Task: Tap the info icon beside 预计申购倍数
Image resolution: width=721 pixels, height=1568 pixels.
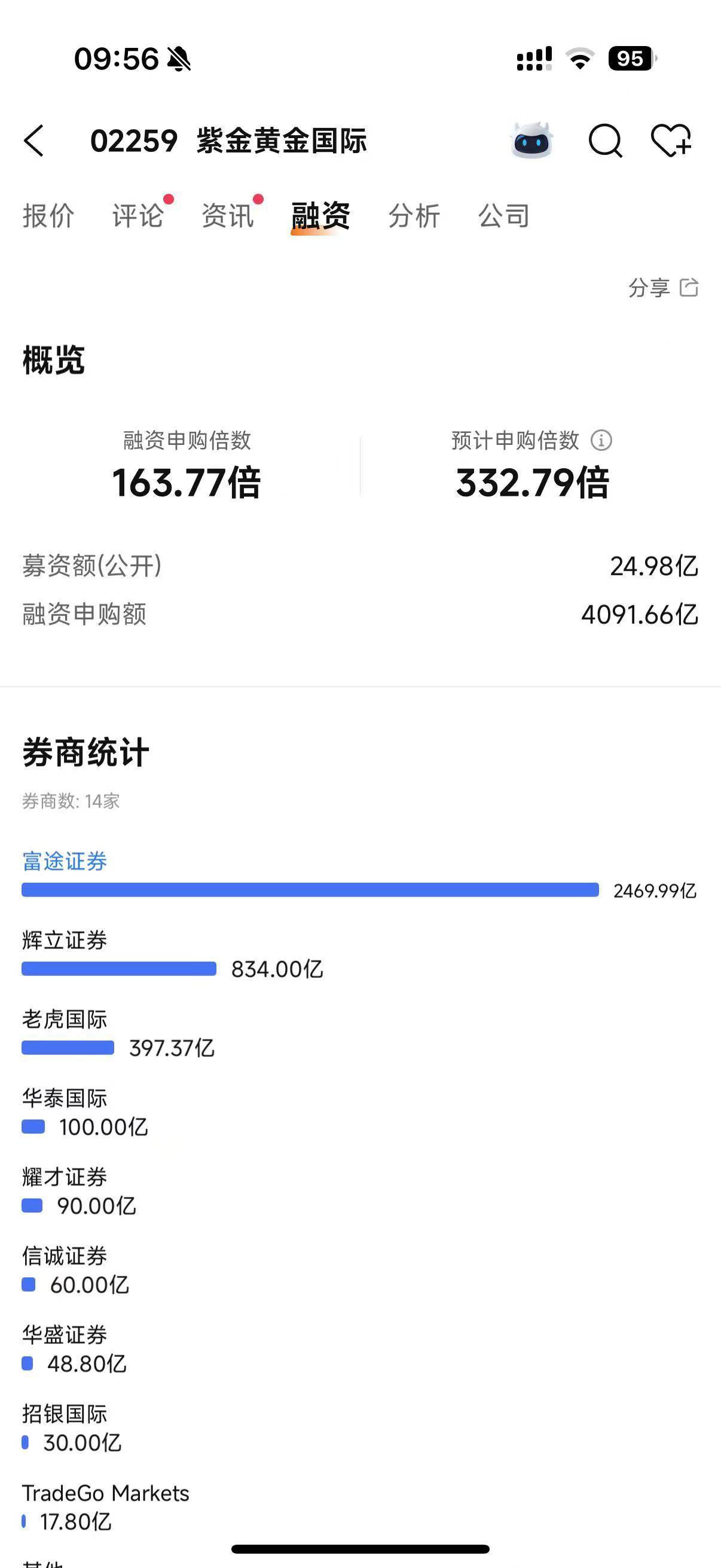Action: click(601, 440)
